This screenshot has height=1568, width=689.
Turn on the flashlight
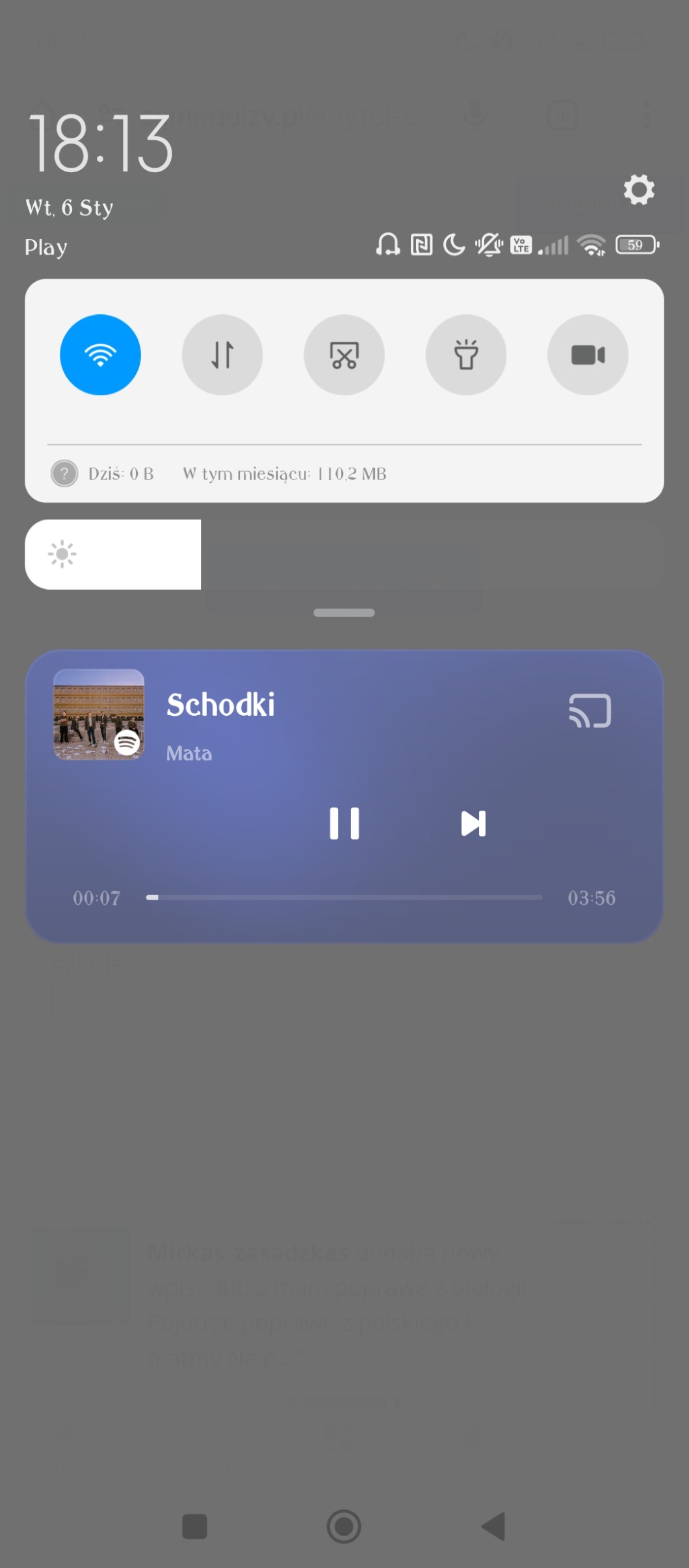coord(466,355)
